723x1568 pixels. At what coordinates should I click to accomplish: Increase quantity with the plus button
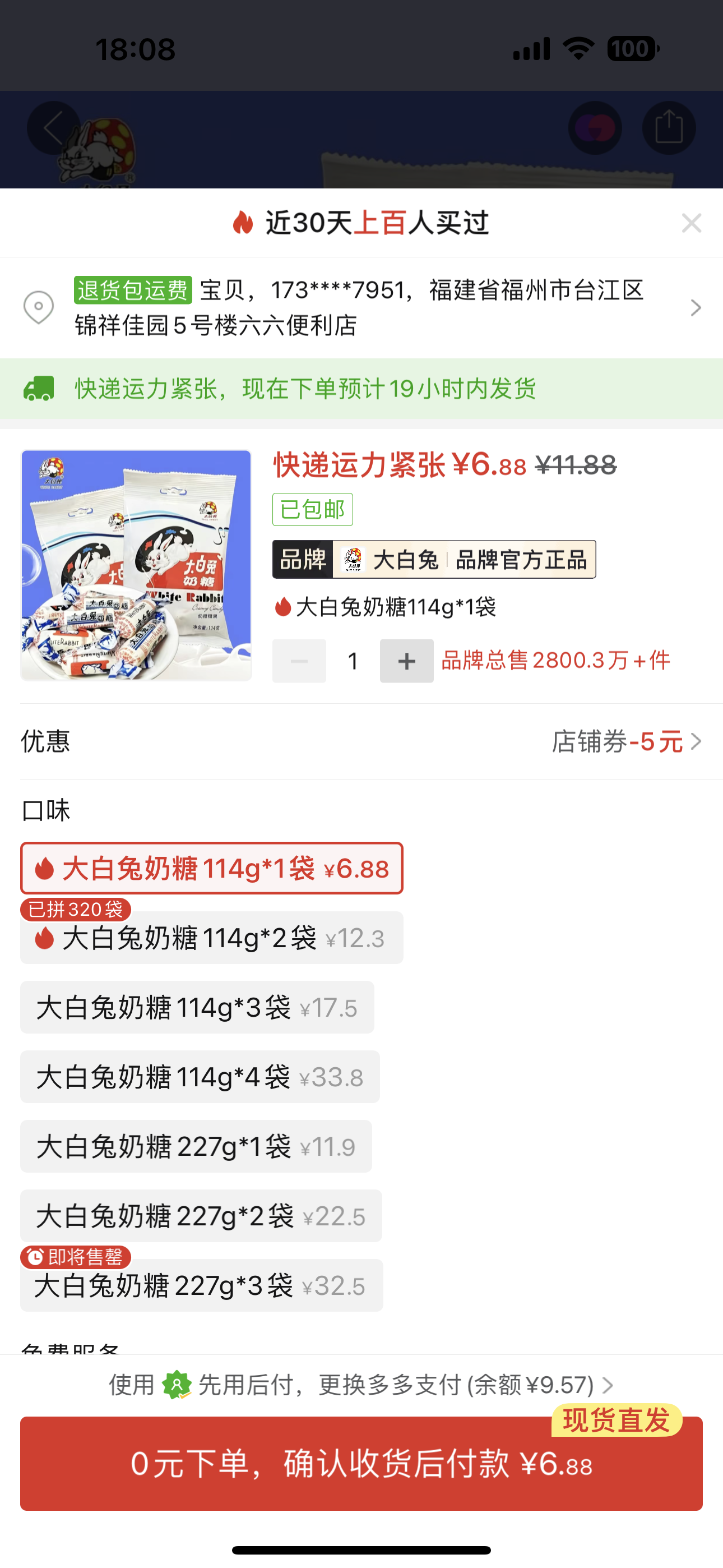click(406, 661)
